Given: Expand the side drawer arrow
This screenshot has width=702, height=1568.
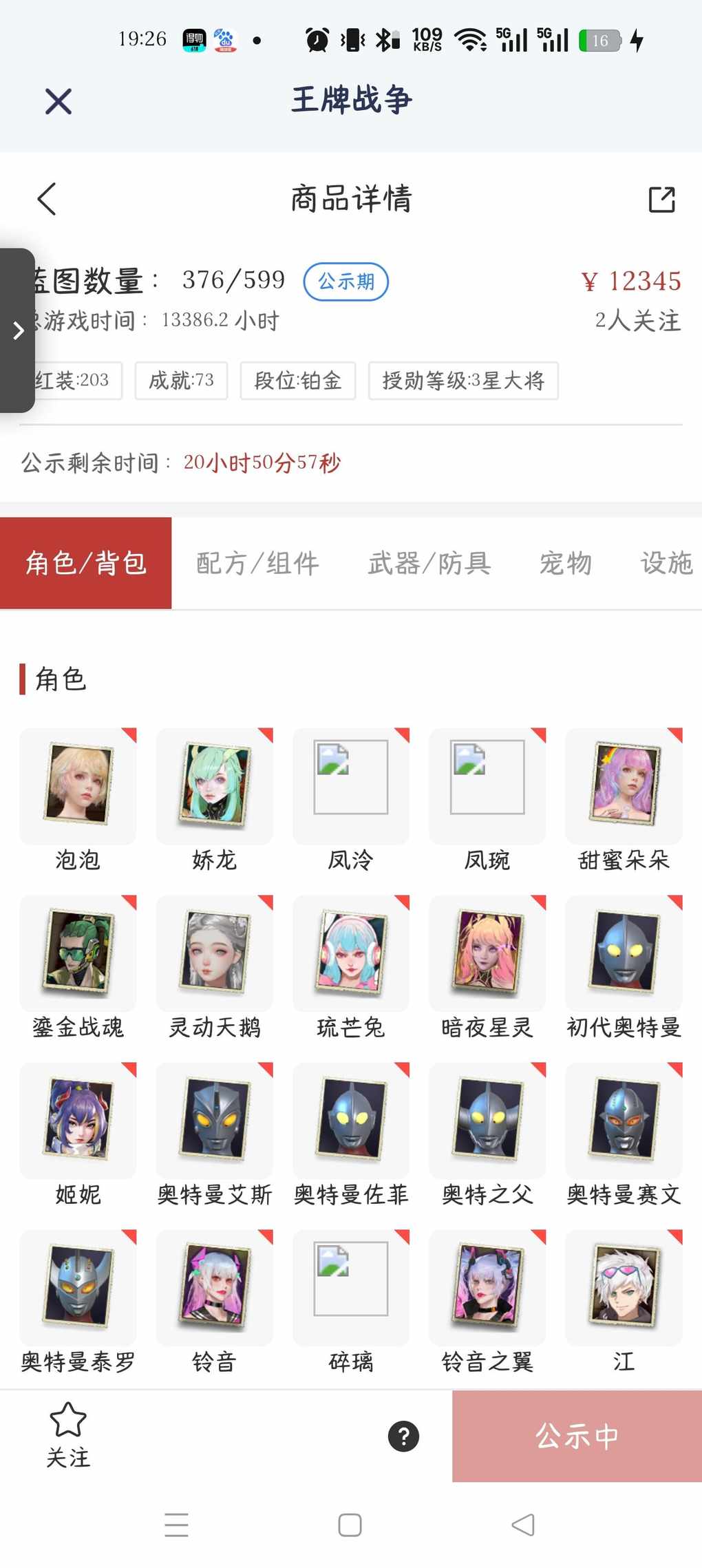Looking at the screenshot, I should point(18,331).
